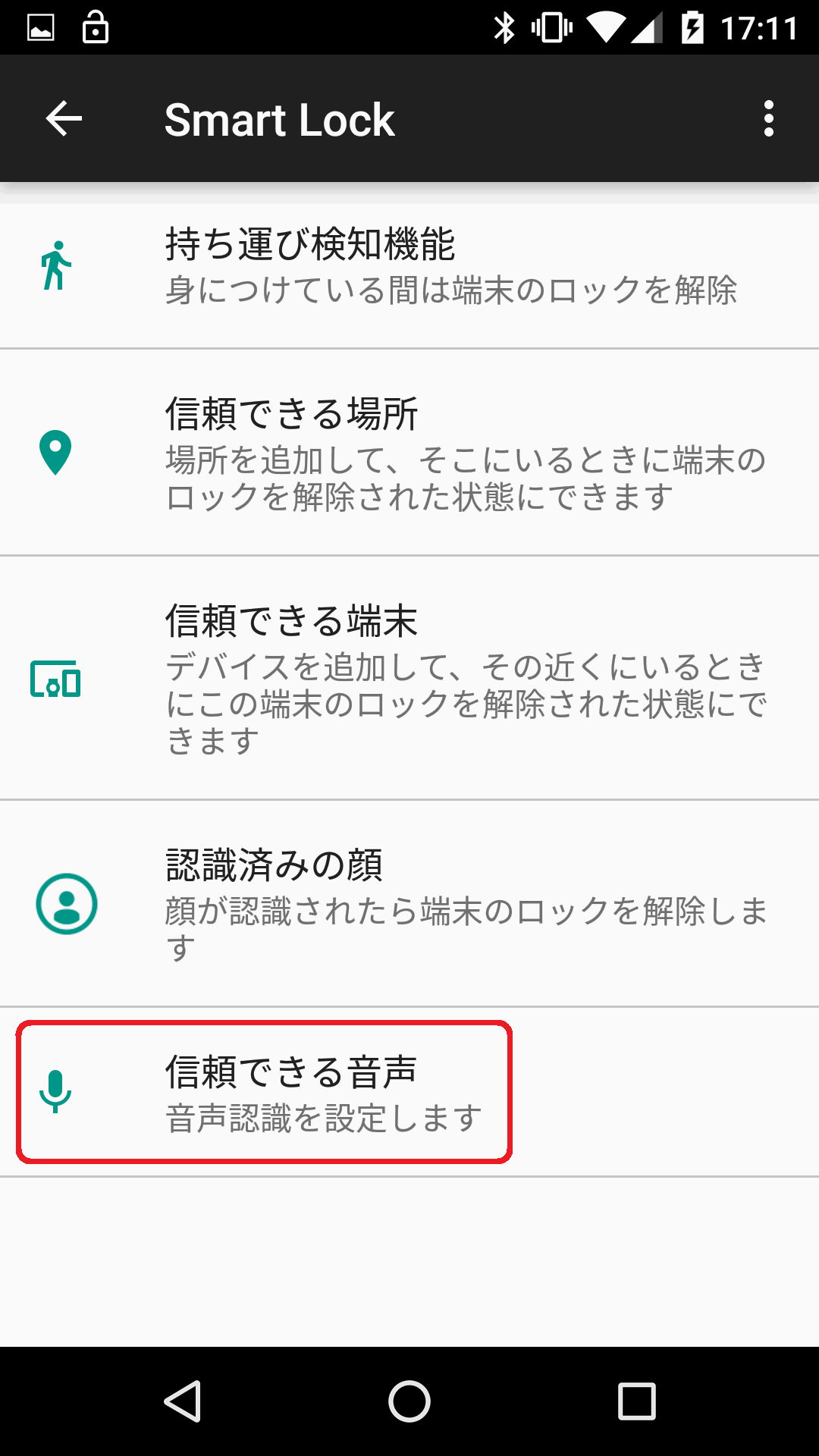The width and height of the screenshot is (819, 1456).
Task: Open recent apps from navigation bar
Action: coord(637,1401)
